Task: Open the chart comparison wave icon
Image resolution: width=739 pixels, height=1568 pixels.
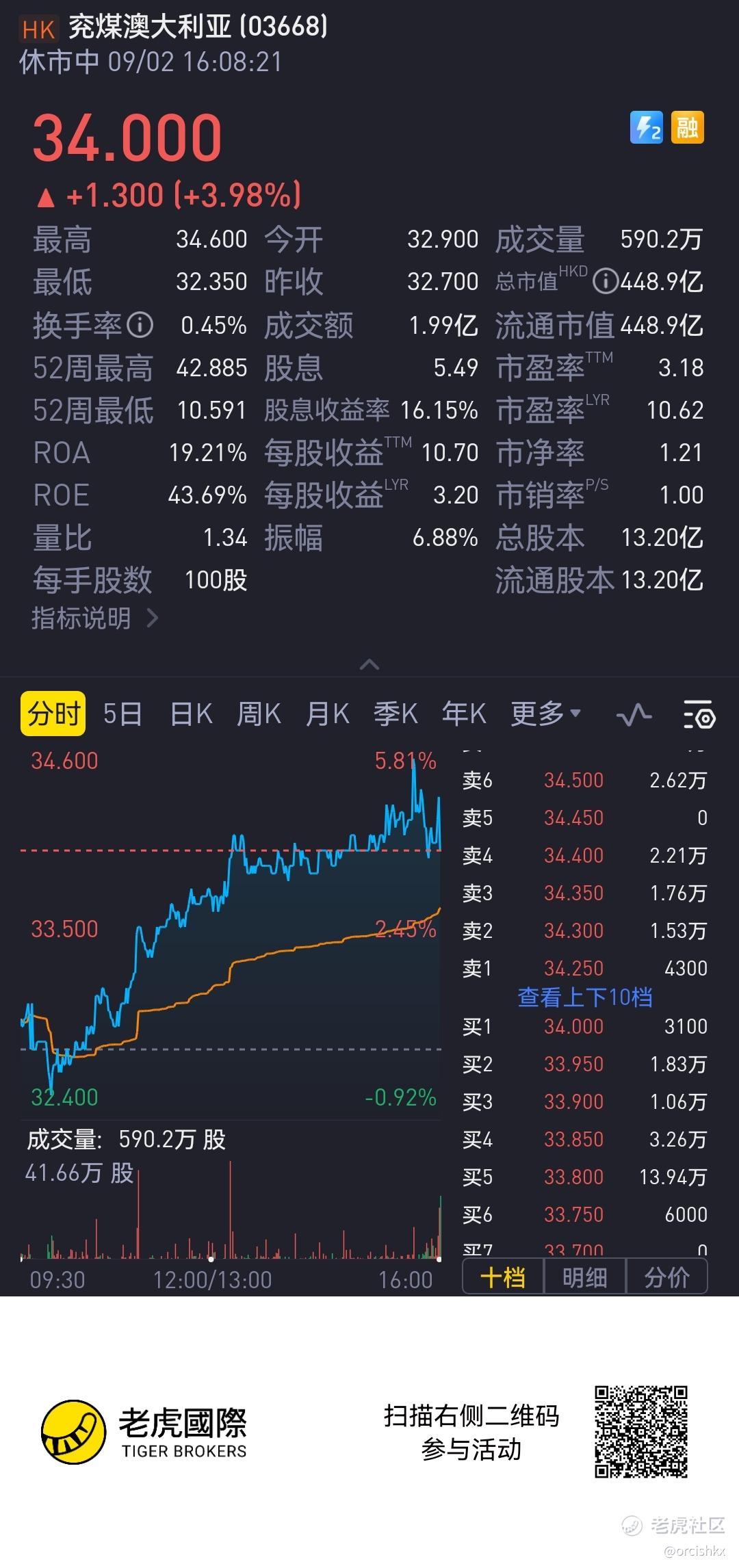Action: (x=634, y=716)
